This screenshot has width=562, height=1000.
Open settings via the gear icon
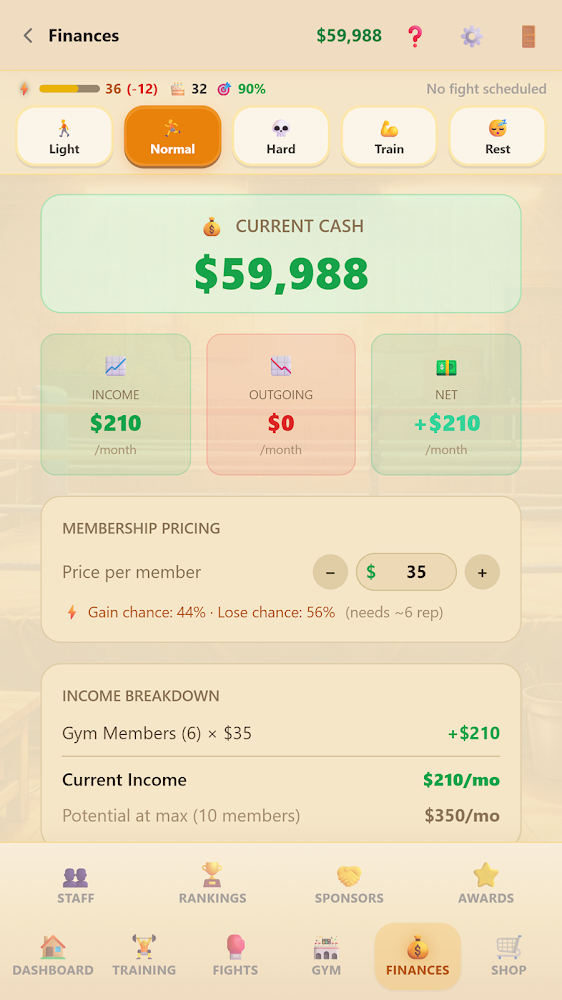click(471, 36)
